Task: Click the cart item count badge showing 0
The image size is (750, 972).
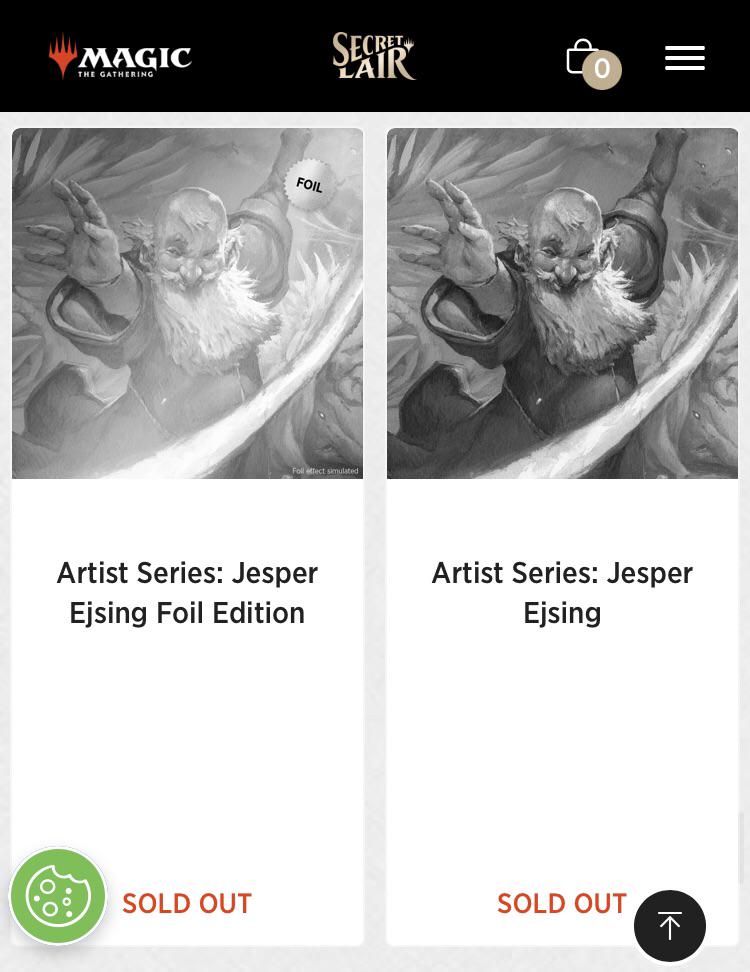Action: 602,69
